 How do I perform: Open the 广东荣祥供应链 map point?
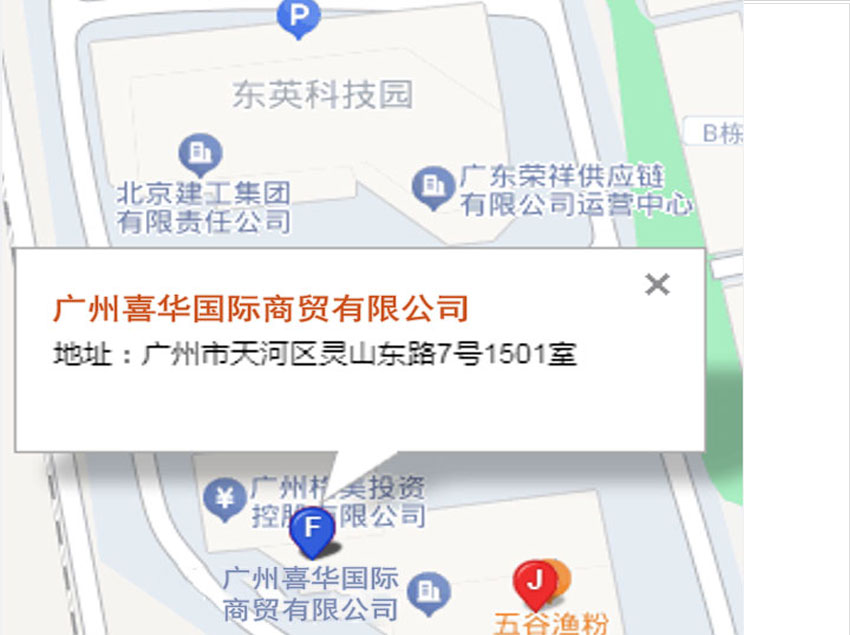433,187
